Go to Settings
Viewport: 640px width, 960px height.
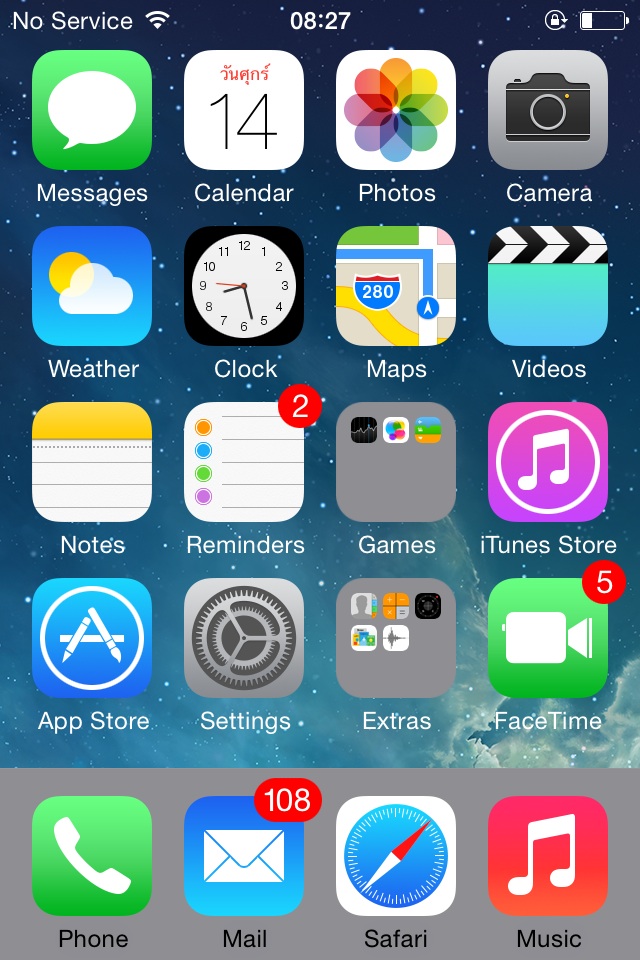tap(244, 638)
